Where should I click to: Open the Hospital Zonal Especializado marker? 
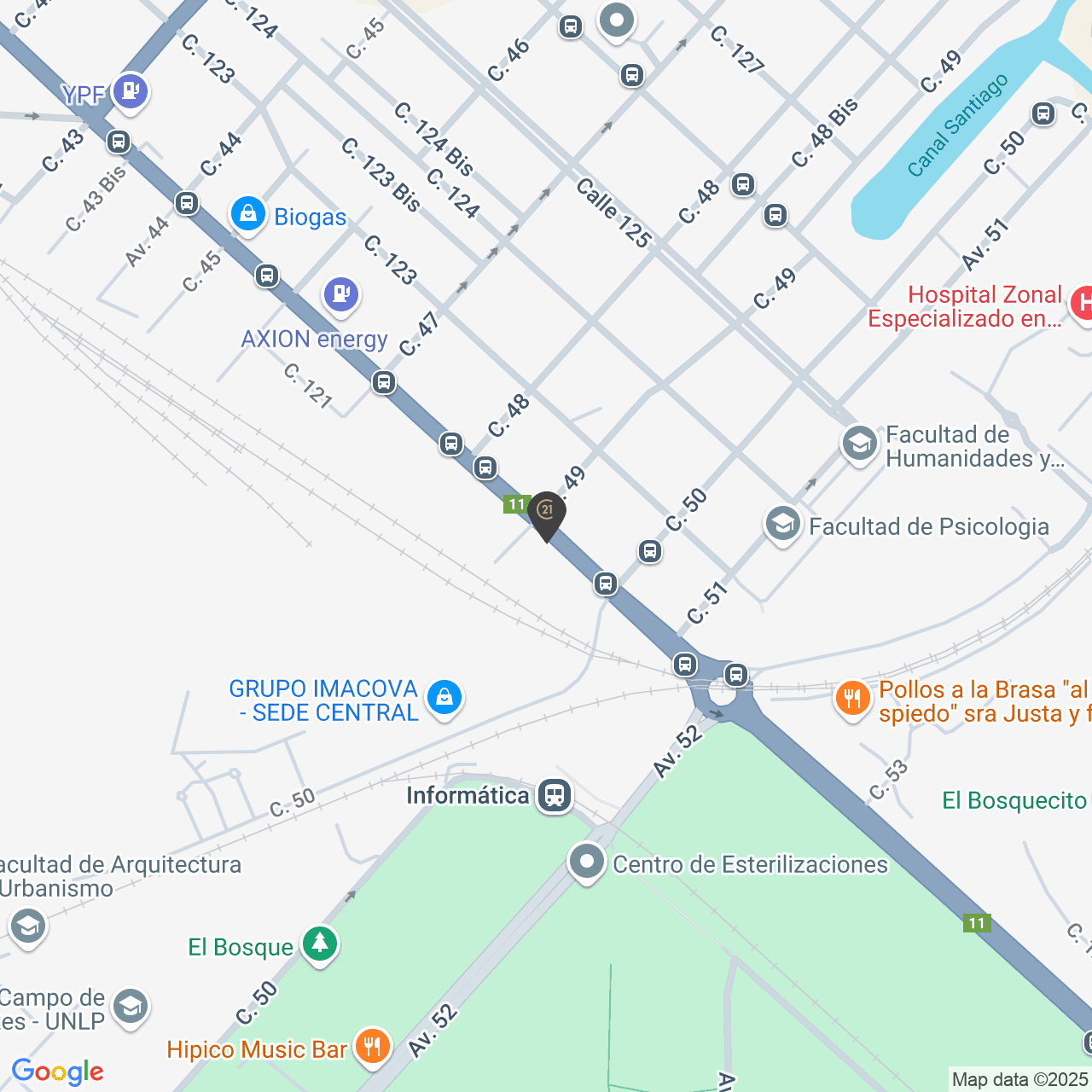point(1082,304)
